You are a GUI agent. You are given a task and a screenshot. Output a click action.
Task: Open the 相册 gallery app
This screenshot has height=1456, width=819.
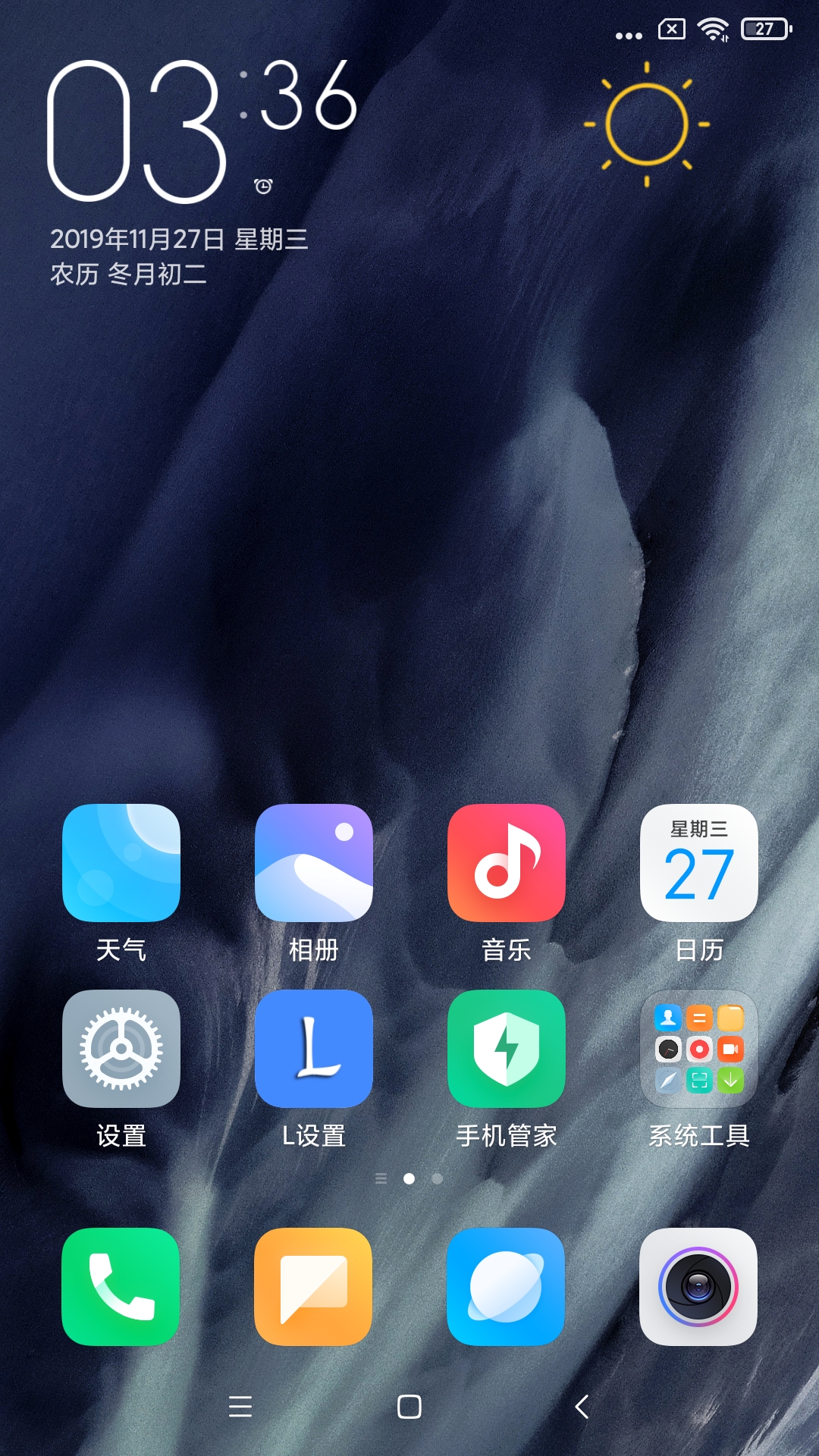coord(314,863)
